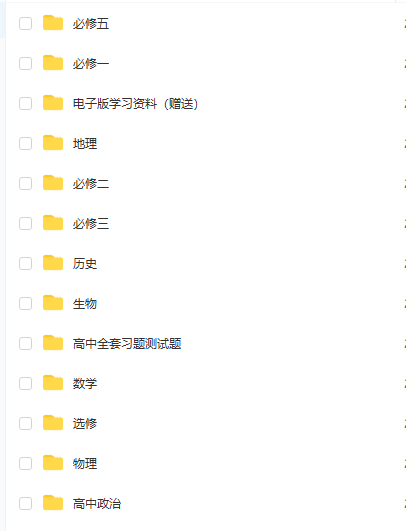
Task: Open the 数学 folder
Action: (x=85, y=383)
